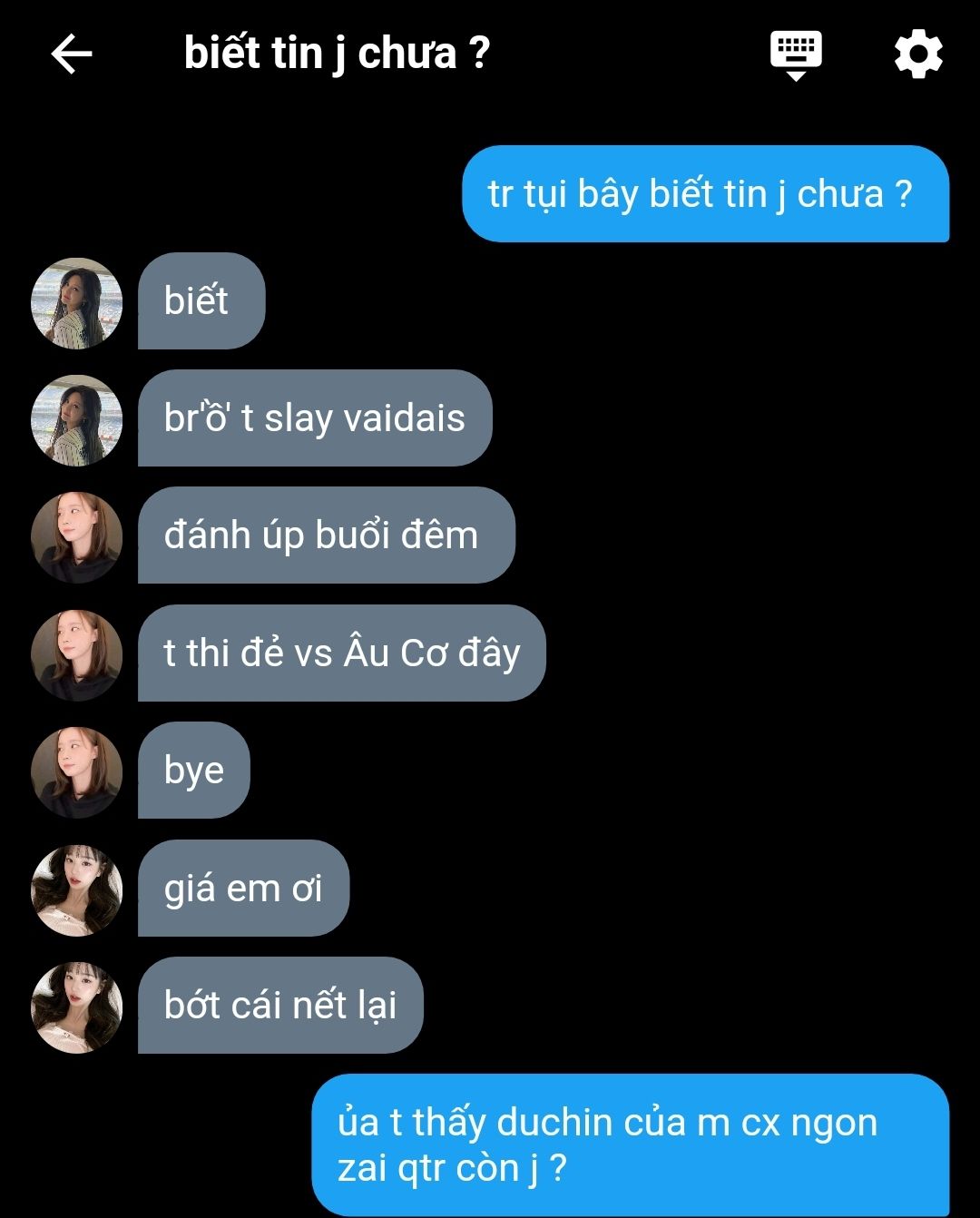Open chat settings via the gear icon

pyautogui.click(x=918, y=54)
